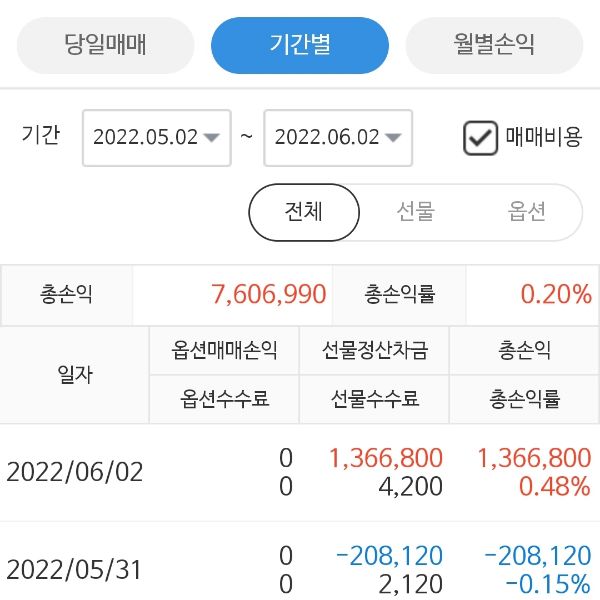This screenshot has height=600, width=600.
Task: Filter by 선물 only
Action: 415,212
